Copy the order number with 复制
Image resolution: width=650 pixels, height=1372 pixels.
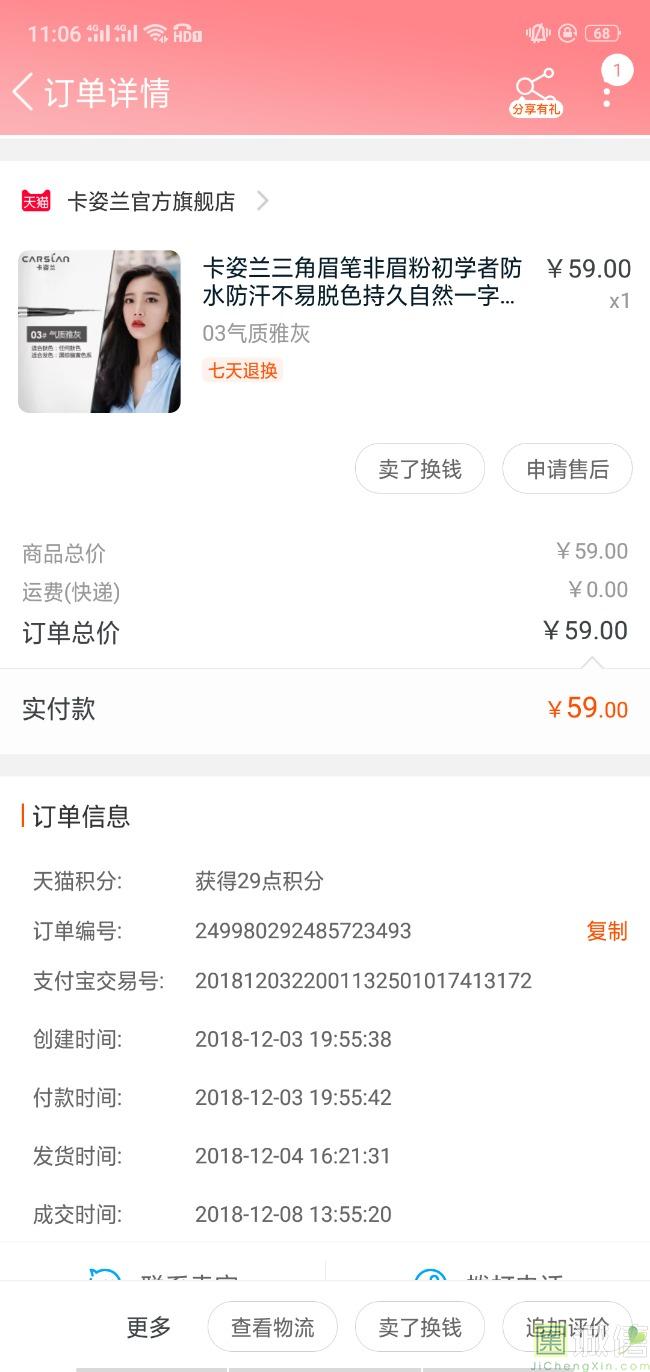606,931
